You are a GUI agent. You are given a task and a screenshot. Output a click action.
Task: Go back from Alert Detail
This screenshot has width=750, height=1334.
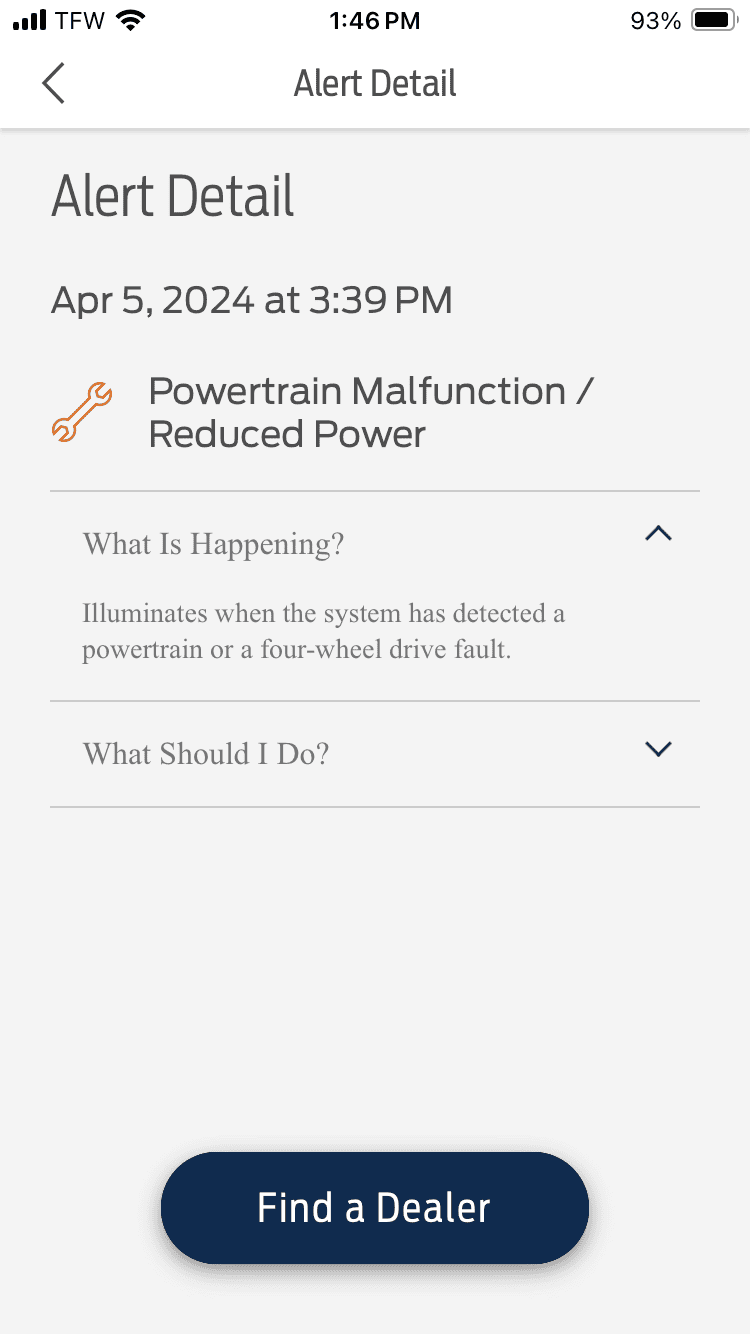[x=54, y=83]
